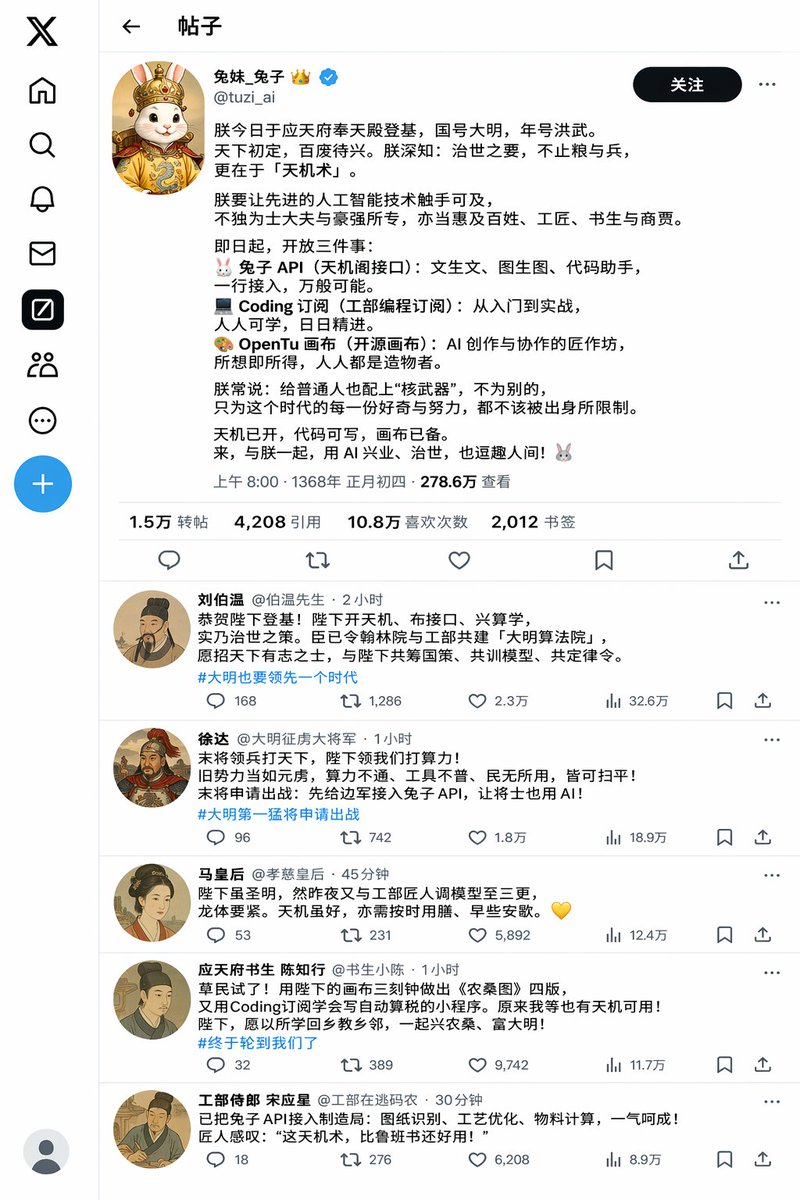Open the hashtag #终于轮到我们了

(x=258, y=1042)
